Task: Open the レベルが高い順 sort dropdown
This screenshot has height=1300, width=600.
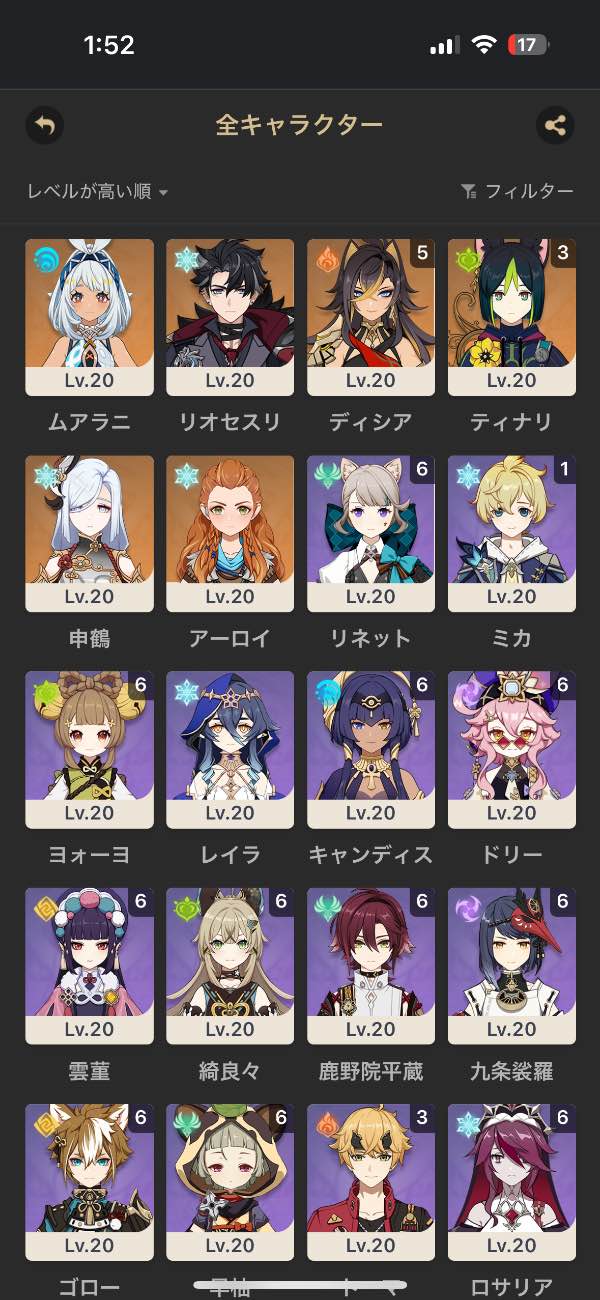Action: (97, 191)
